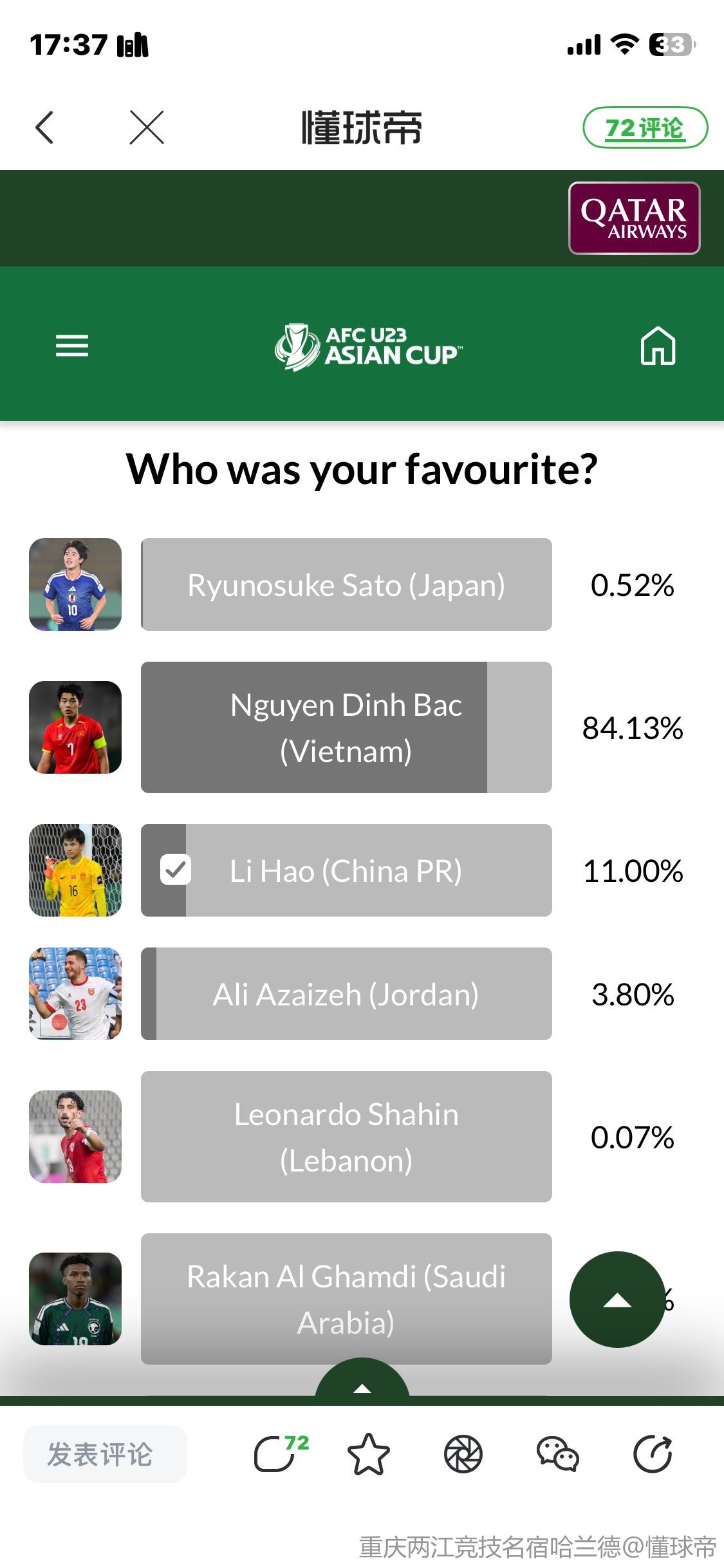View comments via the bubble icon with 72
This screenshot has height=1568, width=724.
click(x=277, y=1454)
